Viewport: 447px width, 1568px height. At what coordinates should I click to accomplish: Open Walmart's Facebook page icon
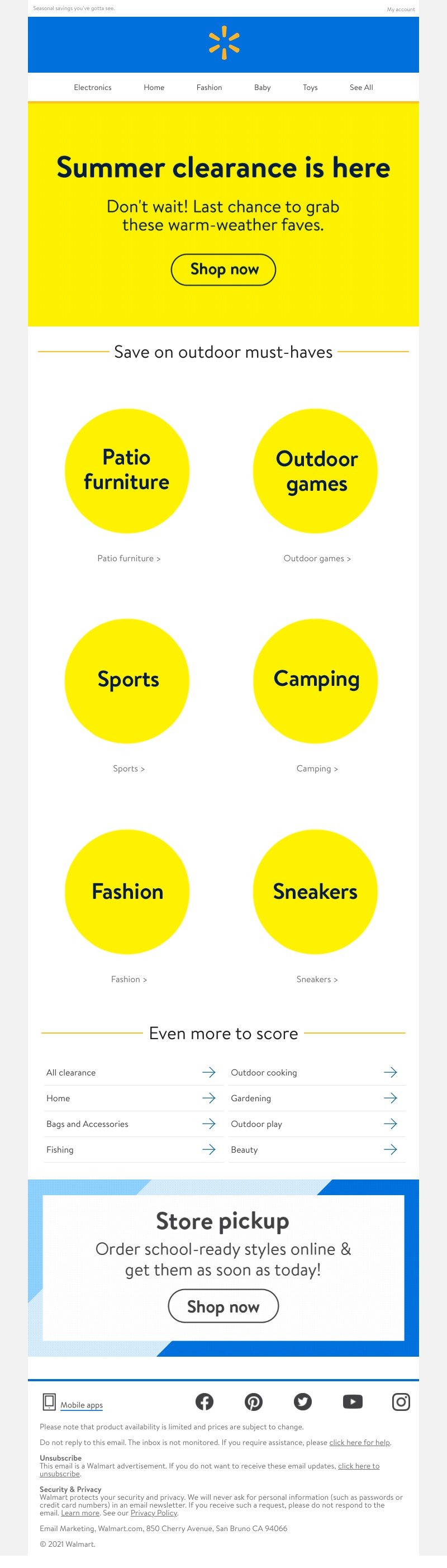tap(205, 1401)
